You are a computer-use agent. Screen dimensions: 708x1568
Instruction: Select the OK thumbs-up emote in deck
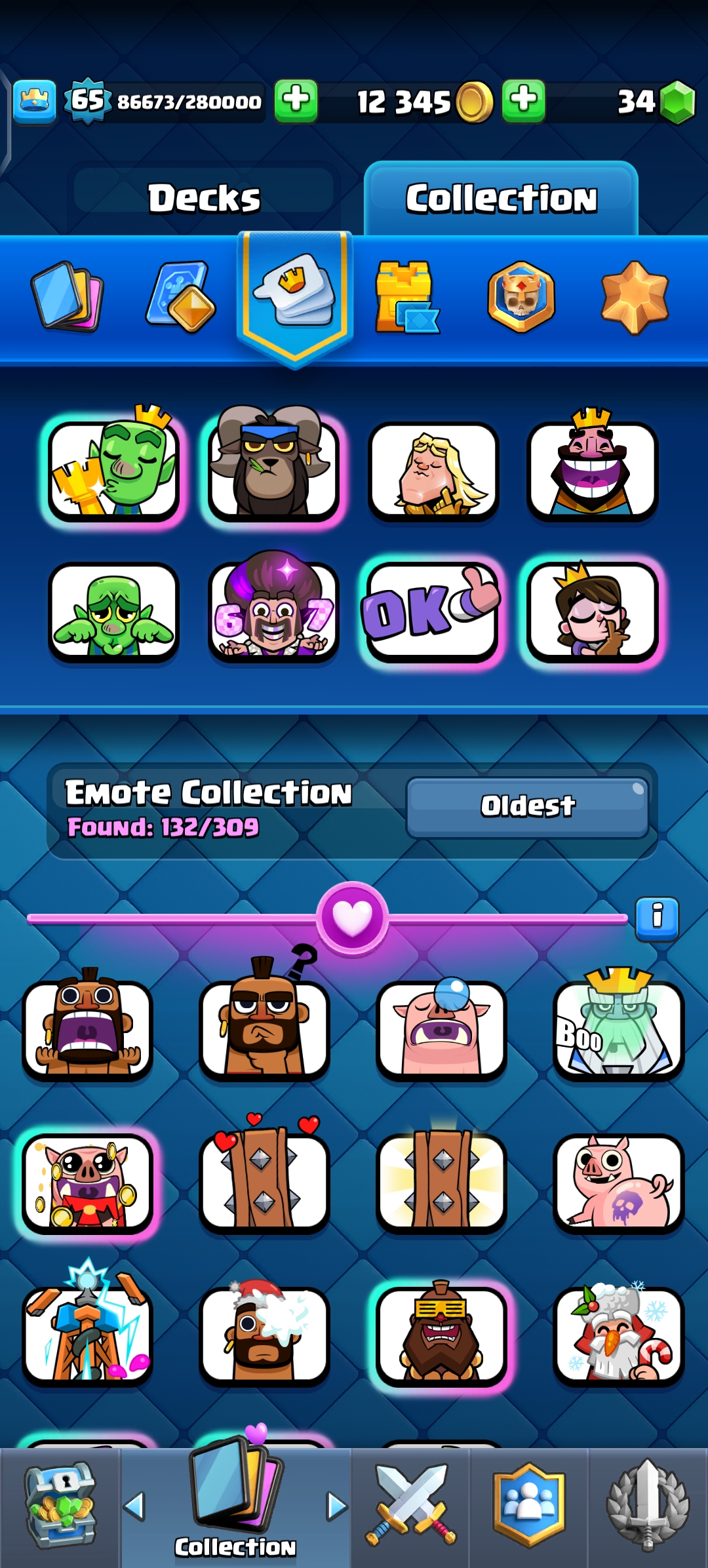click(432, 612)
